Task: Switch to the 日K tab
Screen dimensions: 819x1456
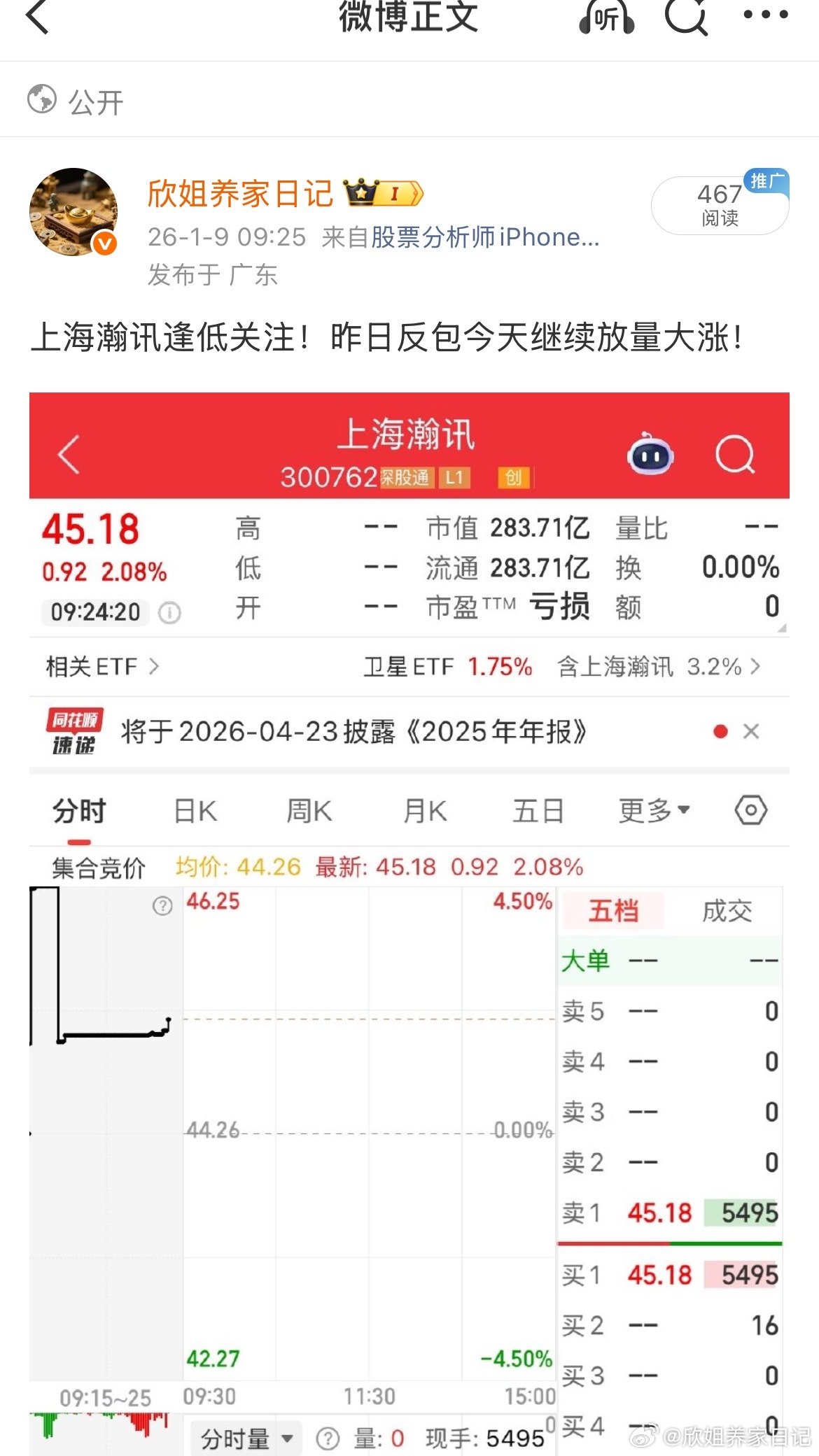Action: [x=194, y=810]
